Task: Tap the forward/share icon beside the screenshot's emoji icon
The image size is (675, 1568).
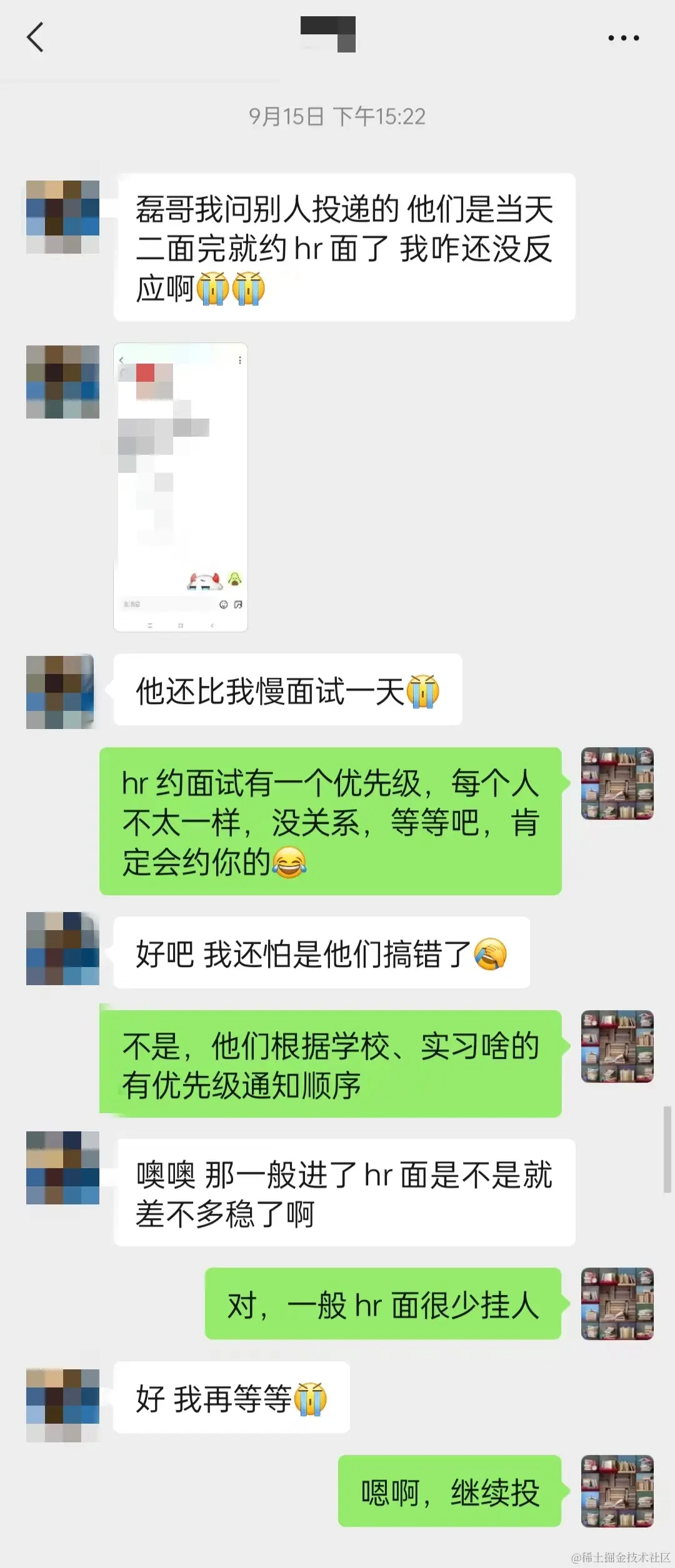Action: [x=237, y=604]
